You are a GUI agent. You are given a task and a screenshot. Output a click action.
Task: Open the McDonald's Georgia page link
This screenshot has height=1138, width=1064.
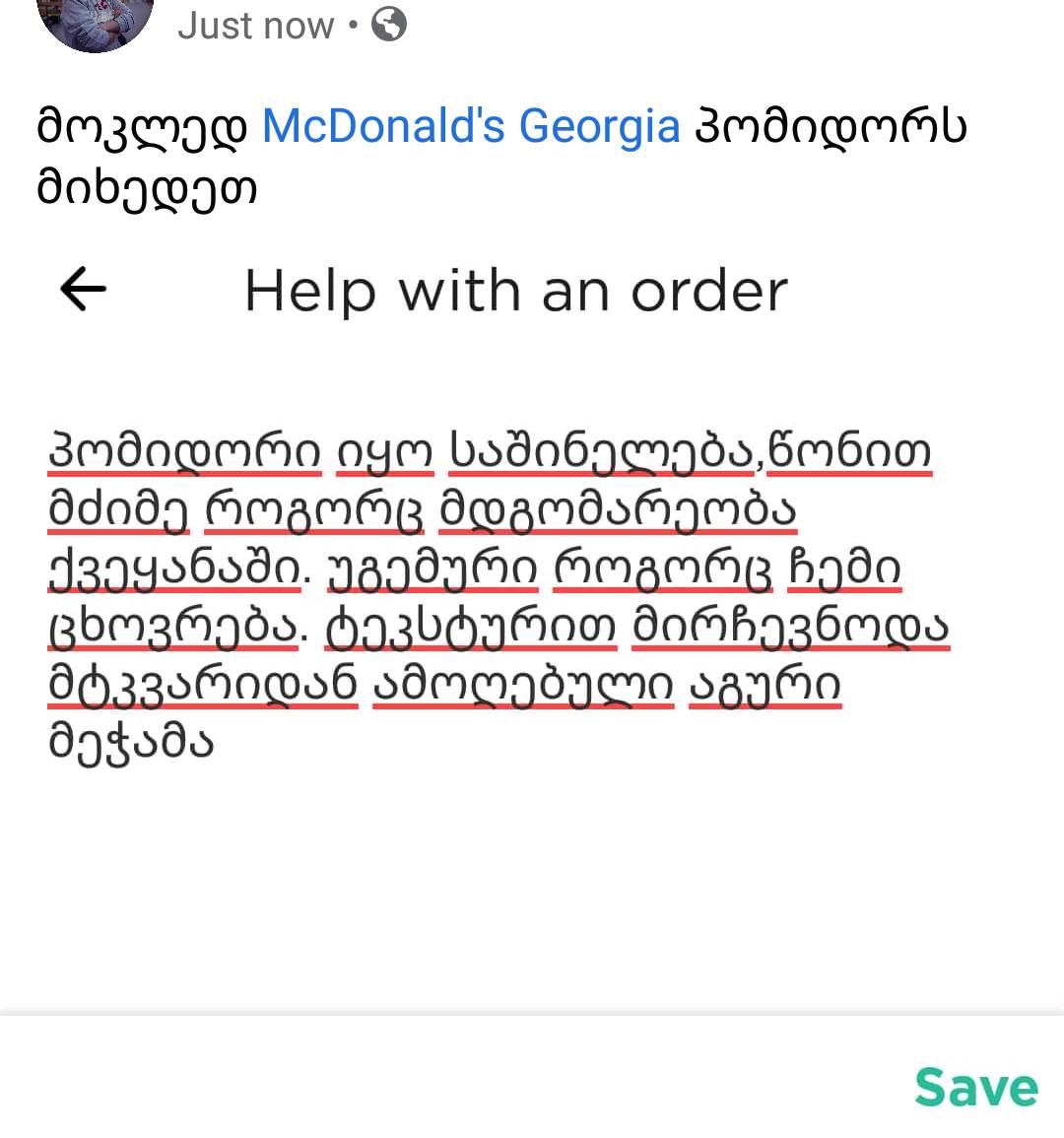(x=470, y=124)
